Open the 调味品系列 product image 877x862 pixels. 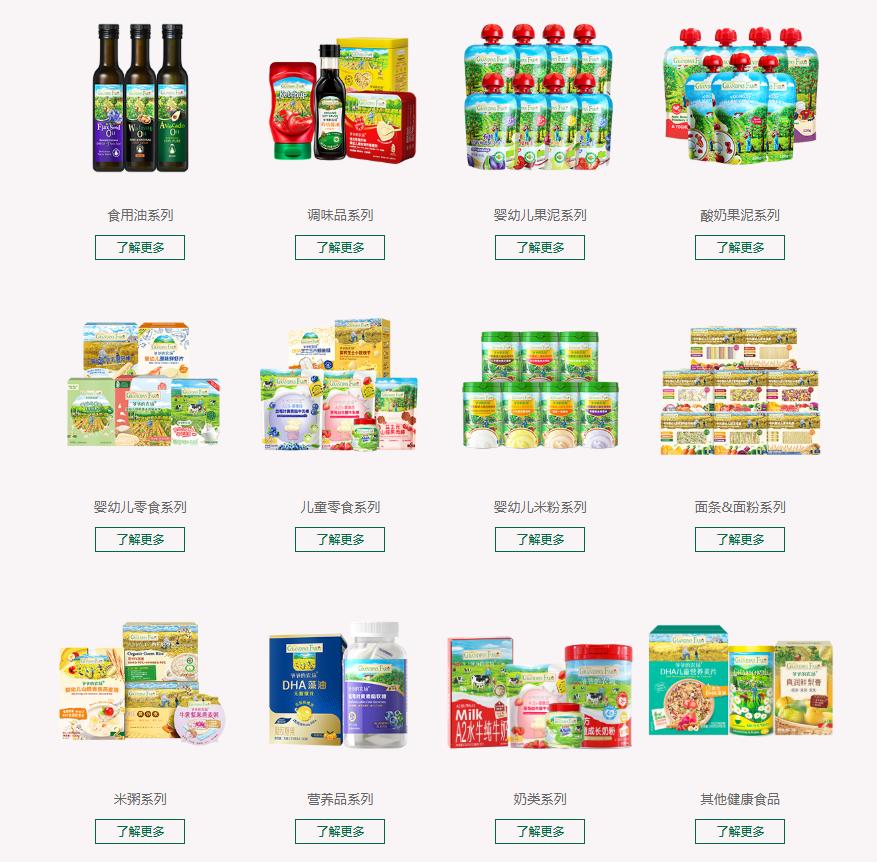tap(340, 100)
